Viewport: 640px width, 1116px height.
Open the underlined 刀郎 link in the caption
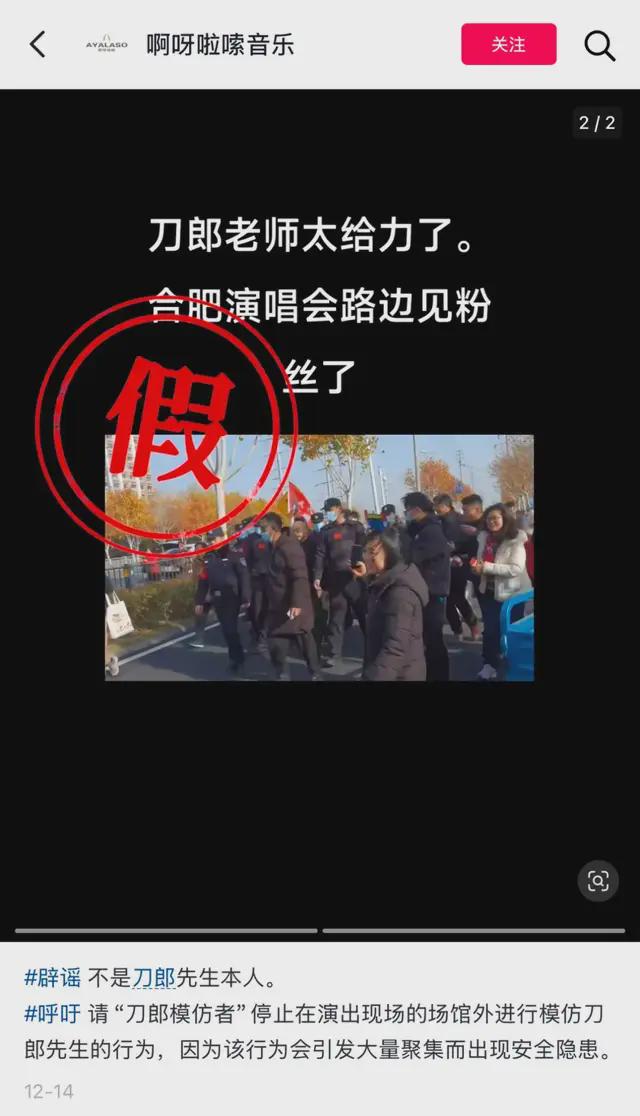click(x=154, y=977)
